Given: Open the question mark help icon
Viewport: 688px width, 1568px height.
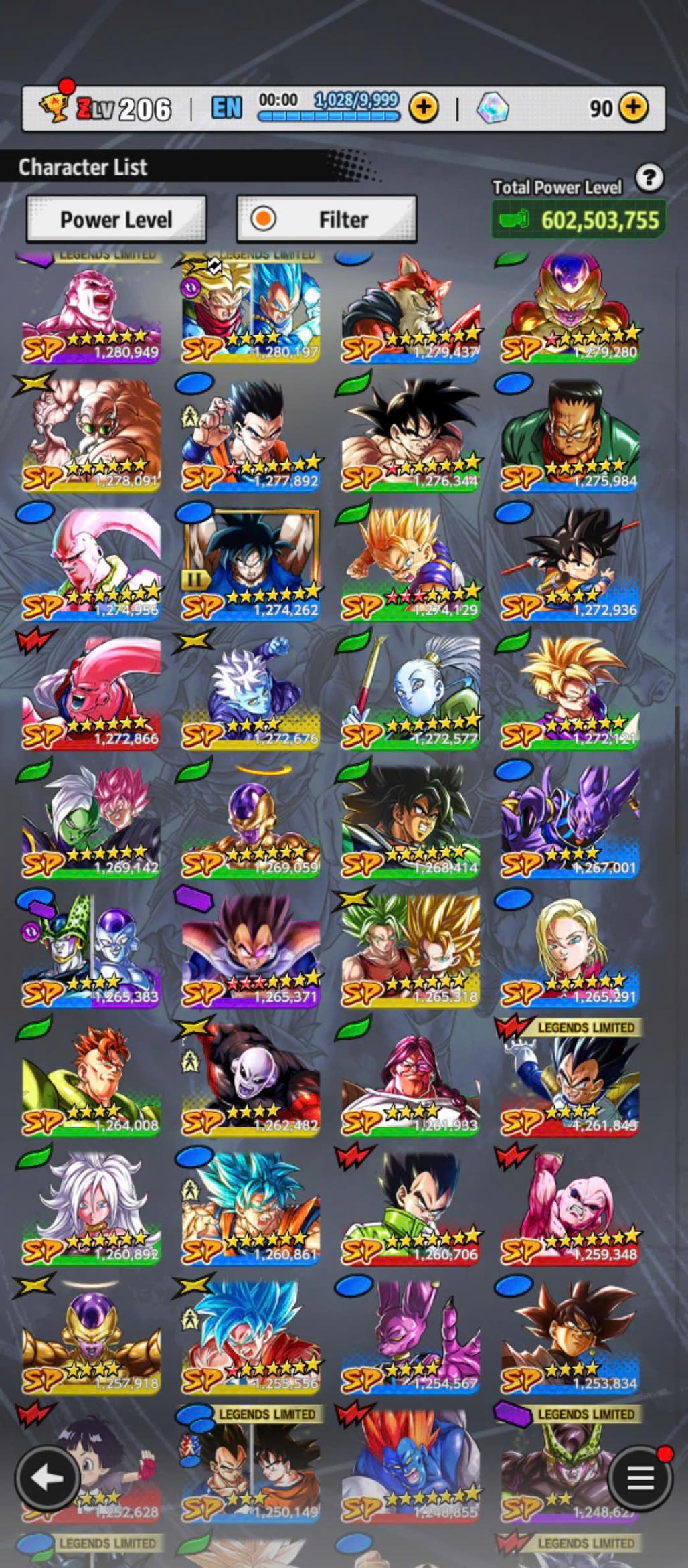Looking at the screenshot, I should click(x=649, y=178).
